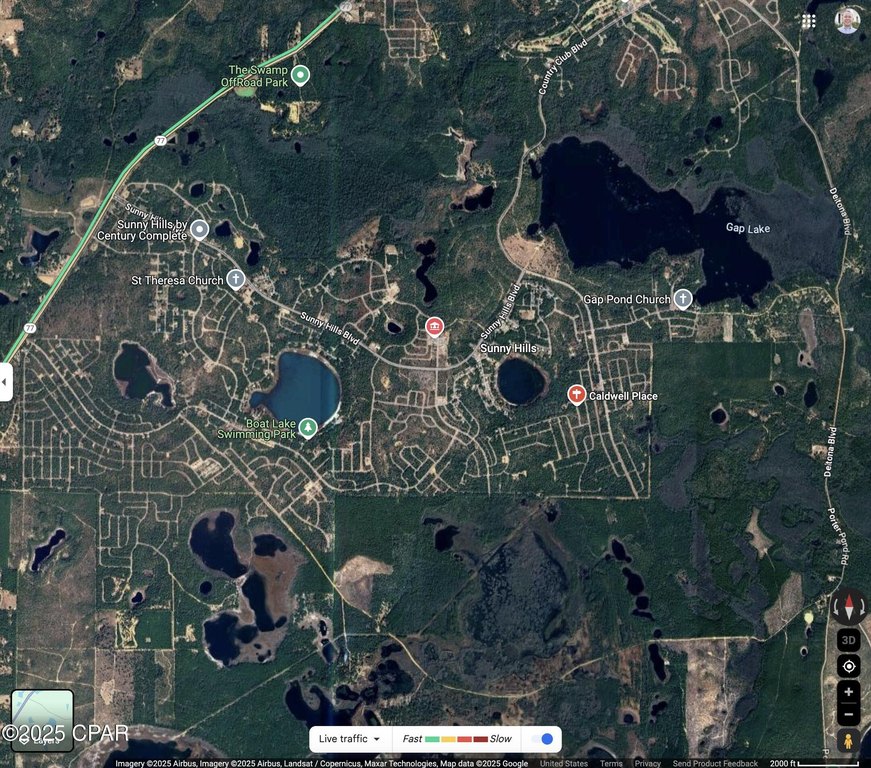Open the Google apps grid
The image size is (871, 768).
(x=809, y=21)
